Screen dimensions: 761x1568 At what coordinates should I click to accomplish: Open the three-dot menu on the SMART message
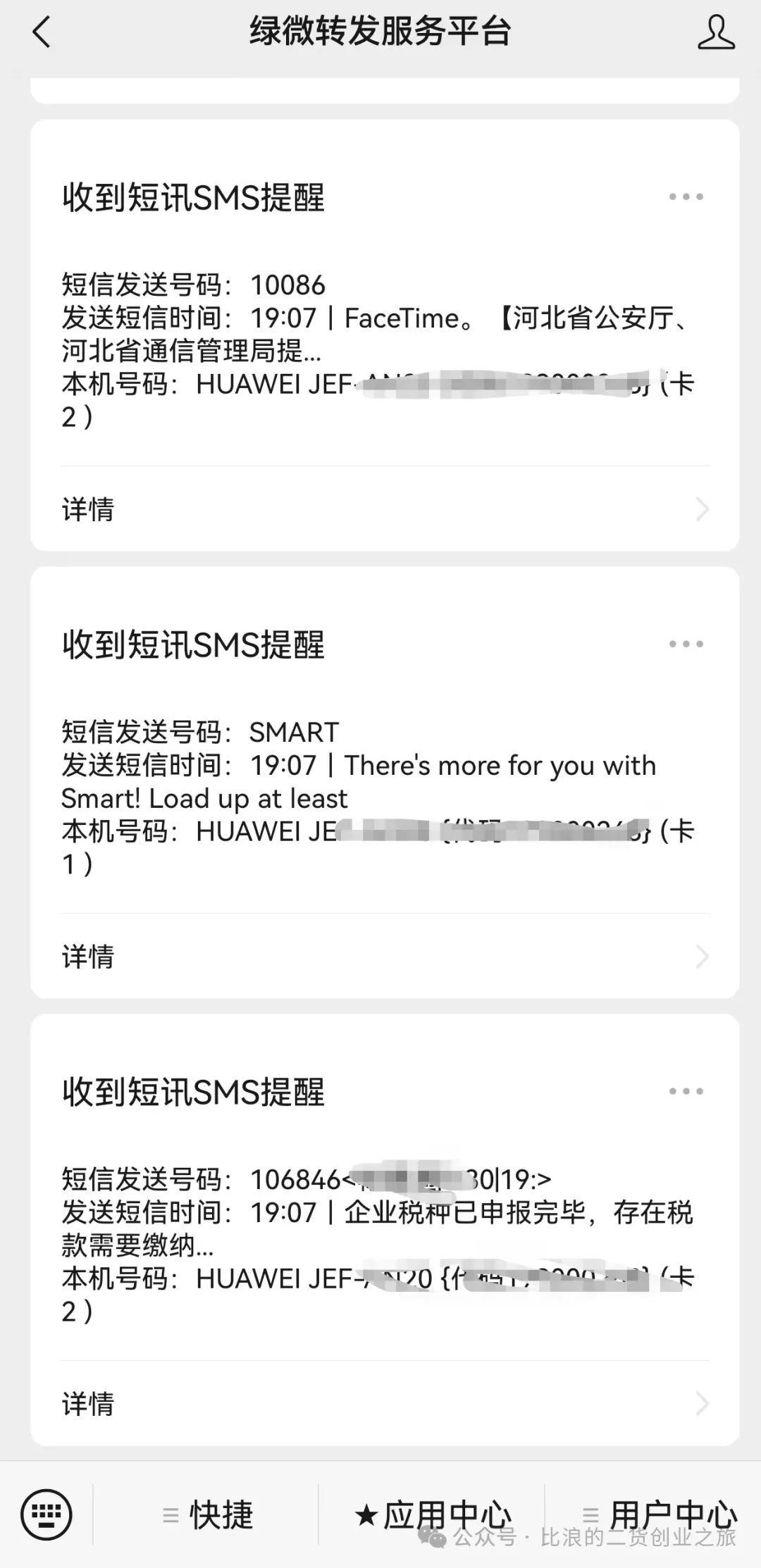click(686, 644)
